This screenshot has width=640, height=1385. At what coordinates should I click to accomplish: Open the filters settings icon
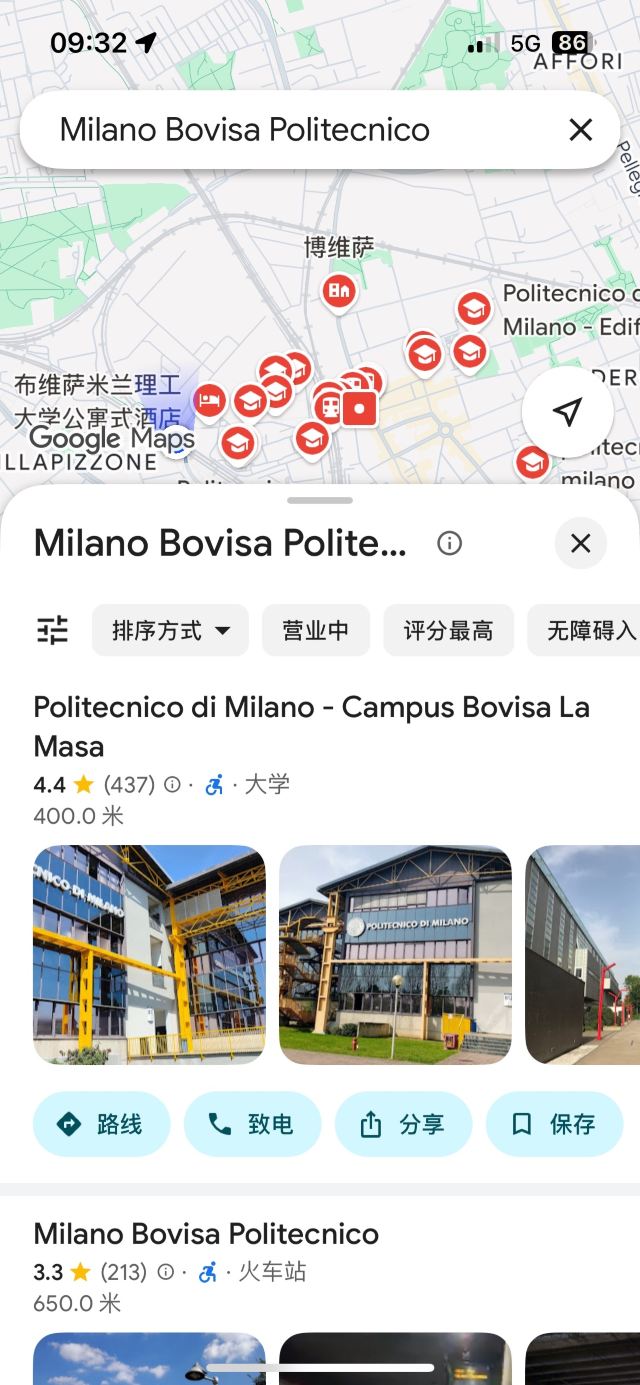pos(52,630)
